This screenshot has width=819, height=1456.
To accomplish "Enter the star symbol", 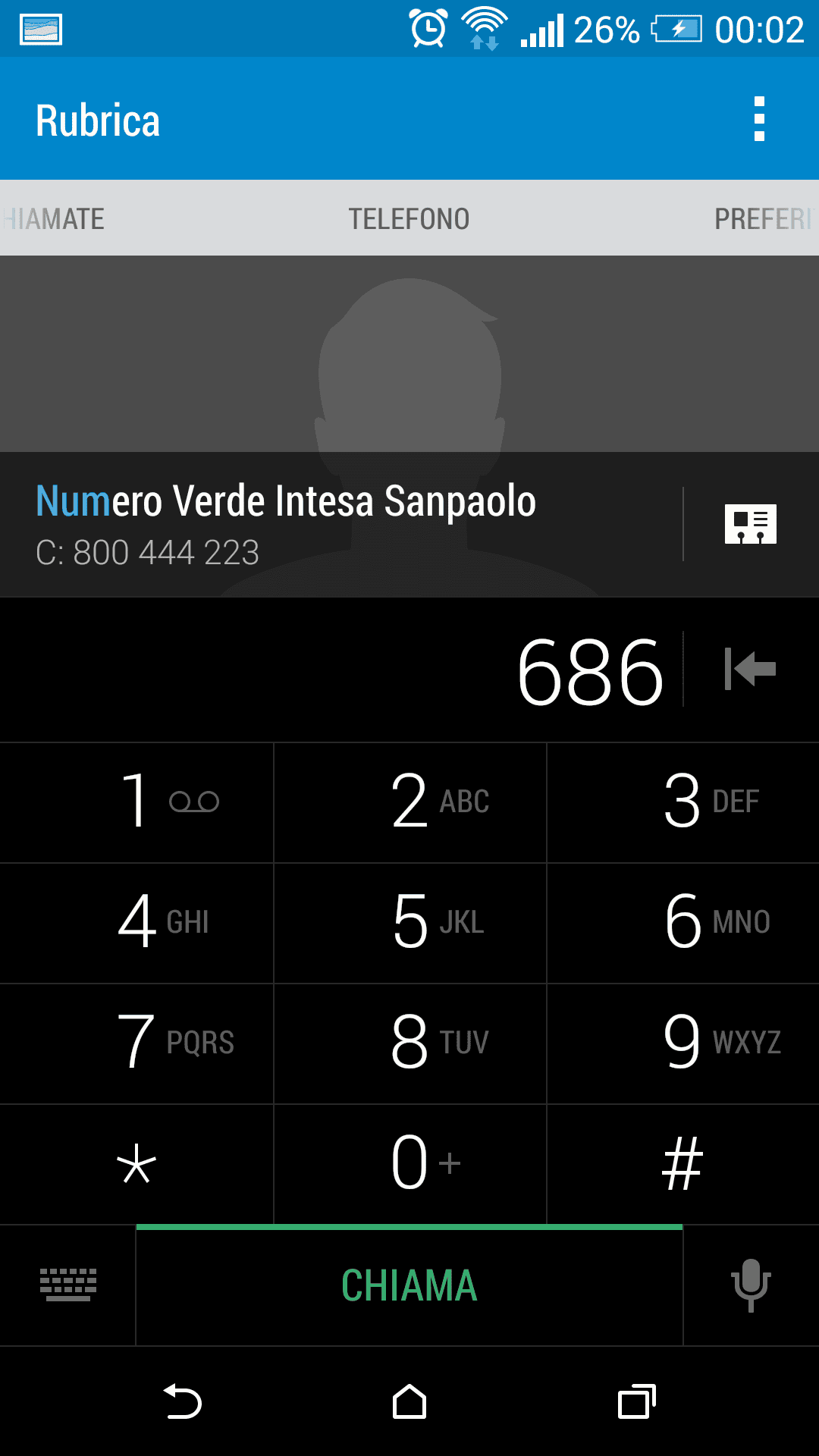I will coord(136,1164).
